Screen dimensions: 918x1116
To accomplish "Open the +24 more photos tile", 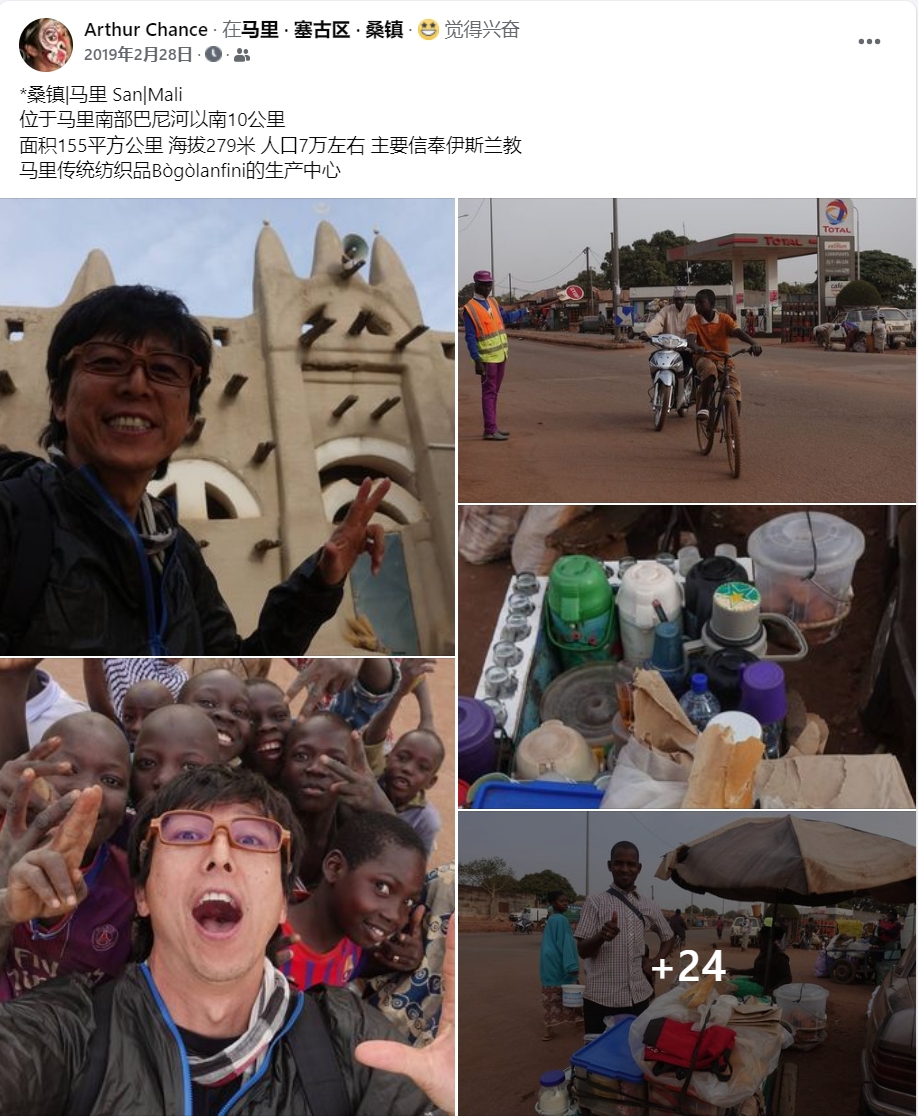I will 686,964.
